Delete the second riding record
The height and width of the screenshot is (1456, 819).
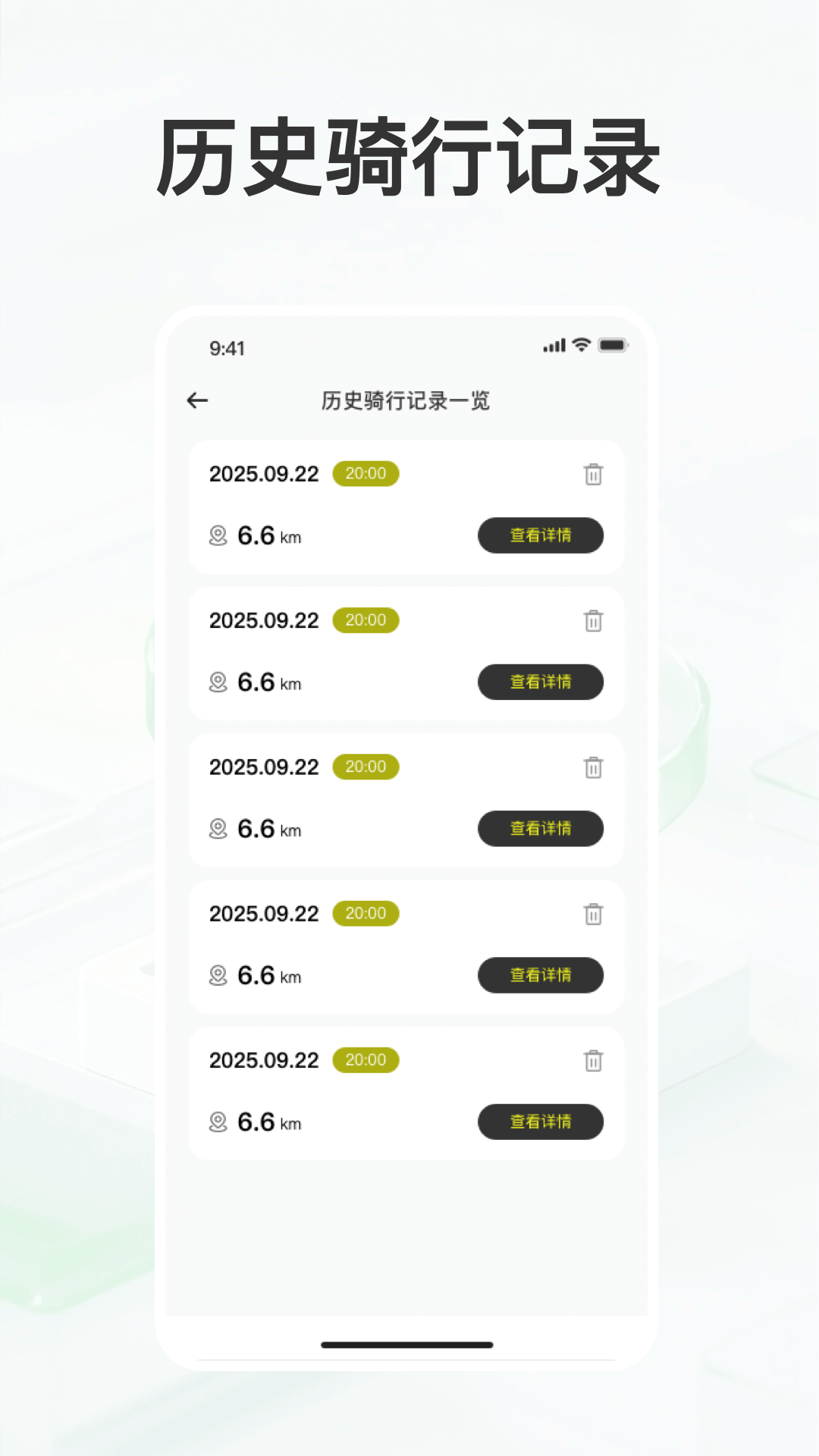click(593, 620)
